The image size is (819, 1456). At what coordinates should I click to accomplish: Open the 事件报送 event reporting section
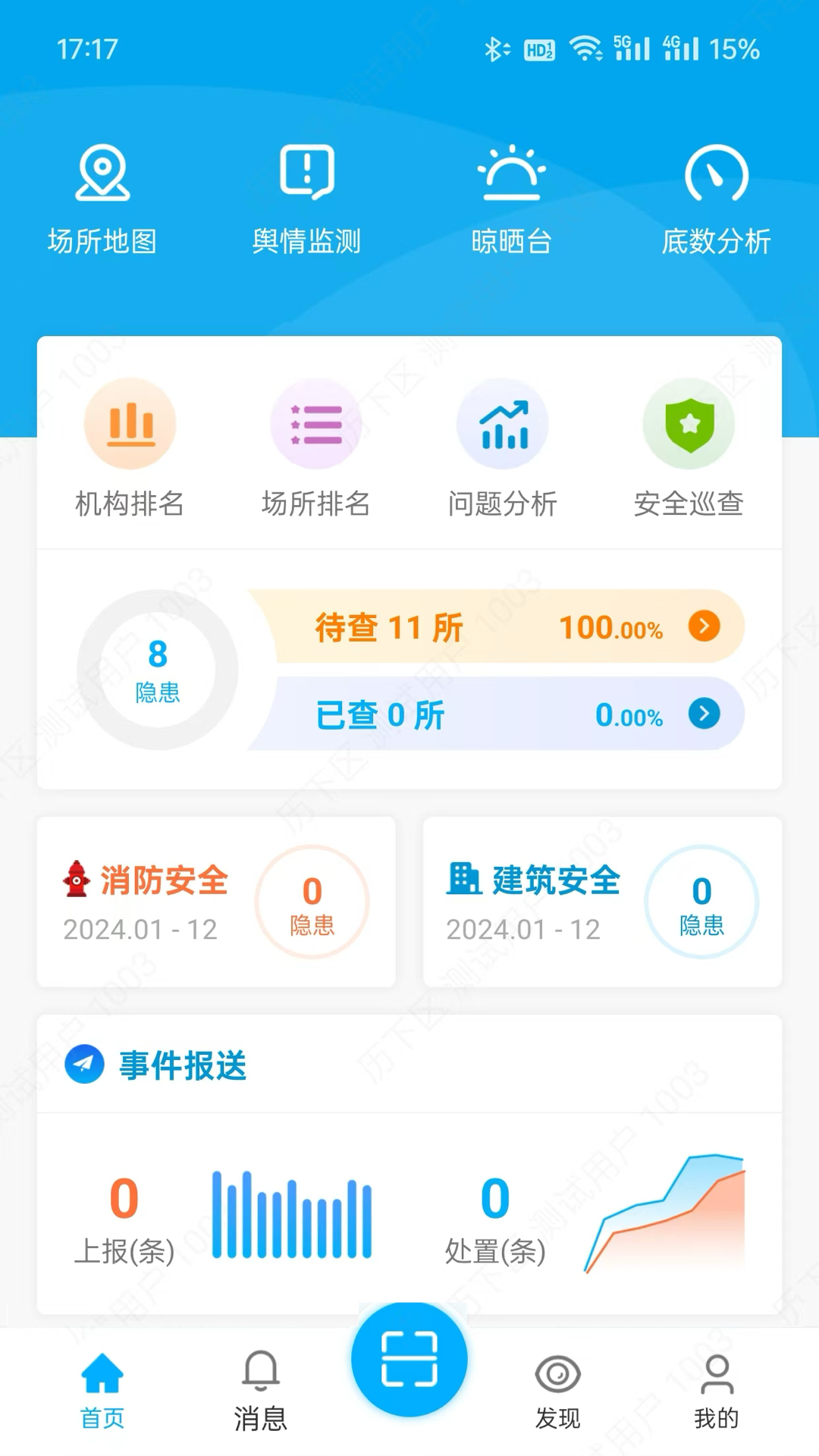coord(180,1065)
